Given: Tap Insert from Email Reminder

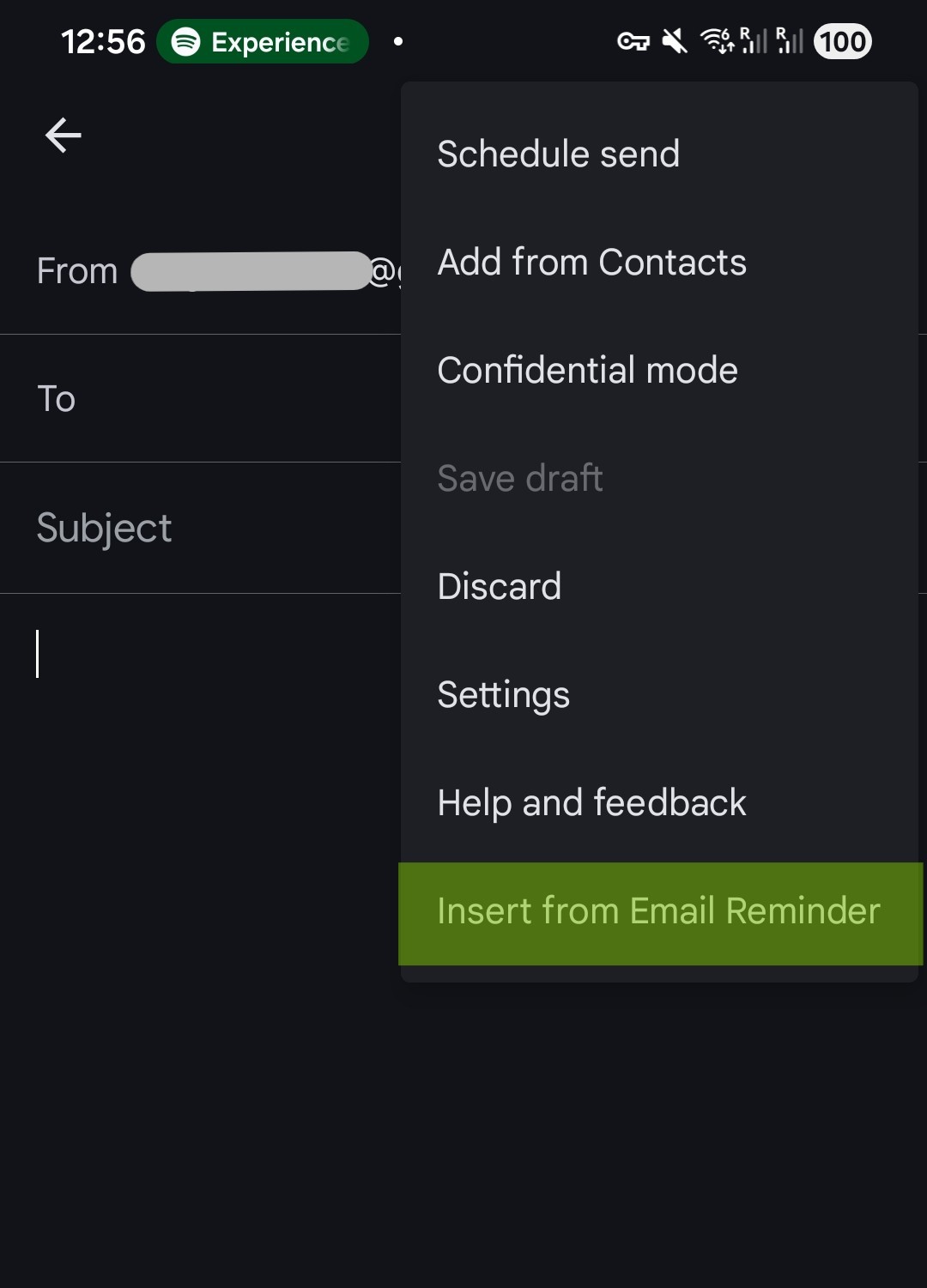Looking at the screenshot, I should point(658,911).
